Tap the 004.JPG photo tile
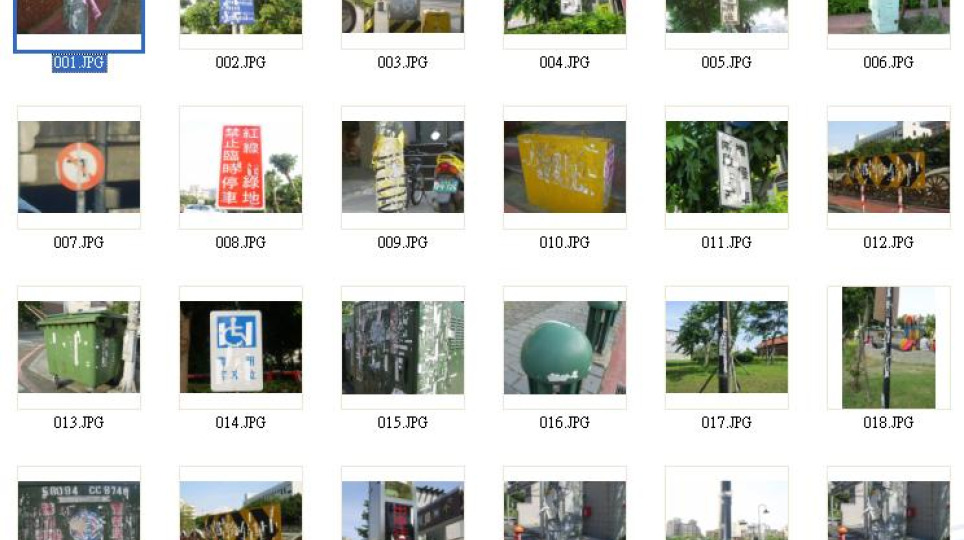964x540 pixels. pos(565,18)
